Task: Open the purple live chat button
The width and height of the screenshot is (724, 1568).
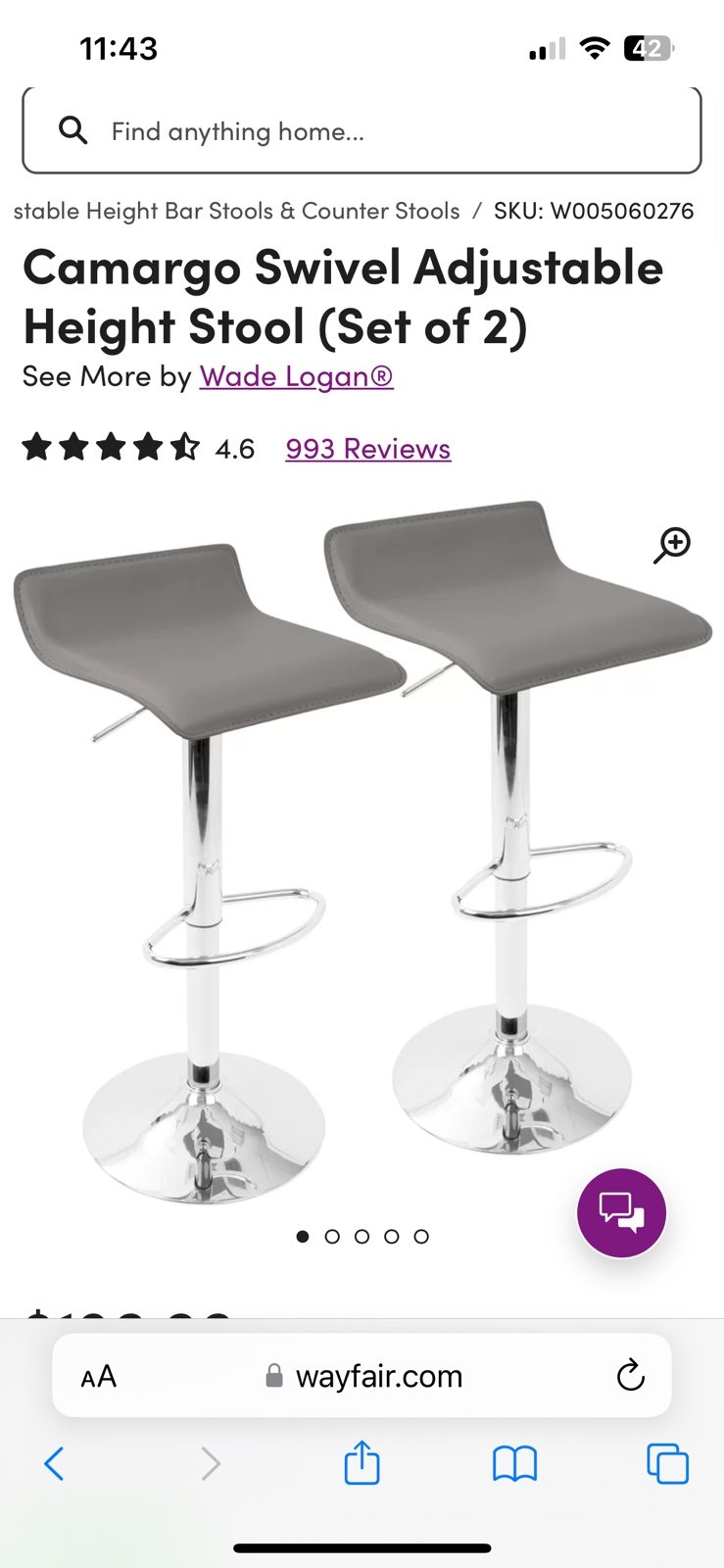Action: click(621, 1212)
